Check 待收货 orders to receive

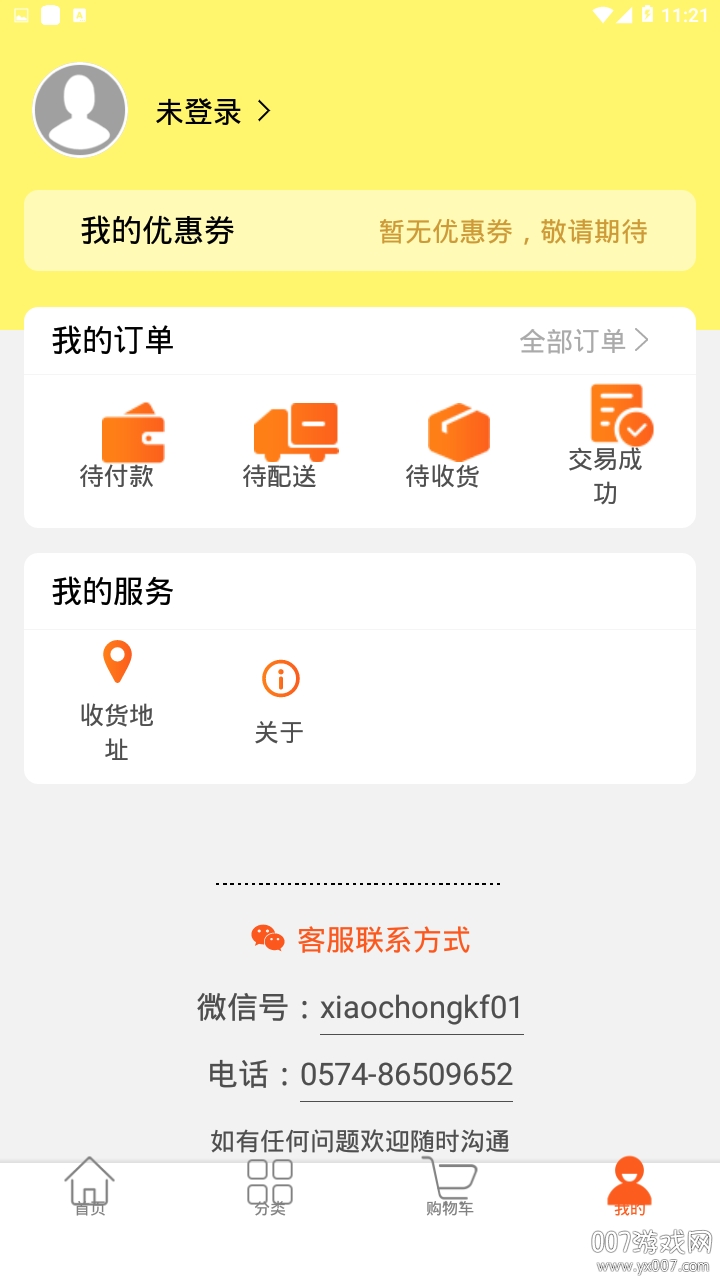(443, 446)
